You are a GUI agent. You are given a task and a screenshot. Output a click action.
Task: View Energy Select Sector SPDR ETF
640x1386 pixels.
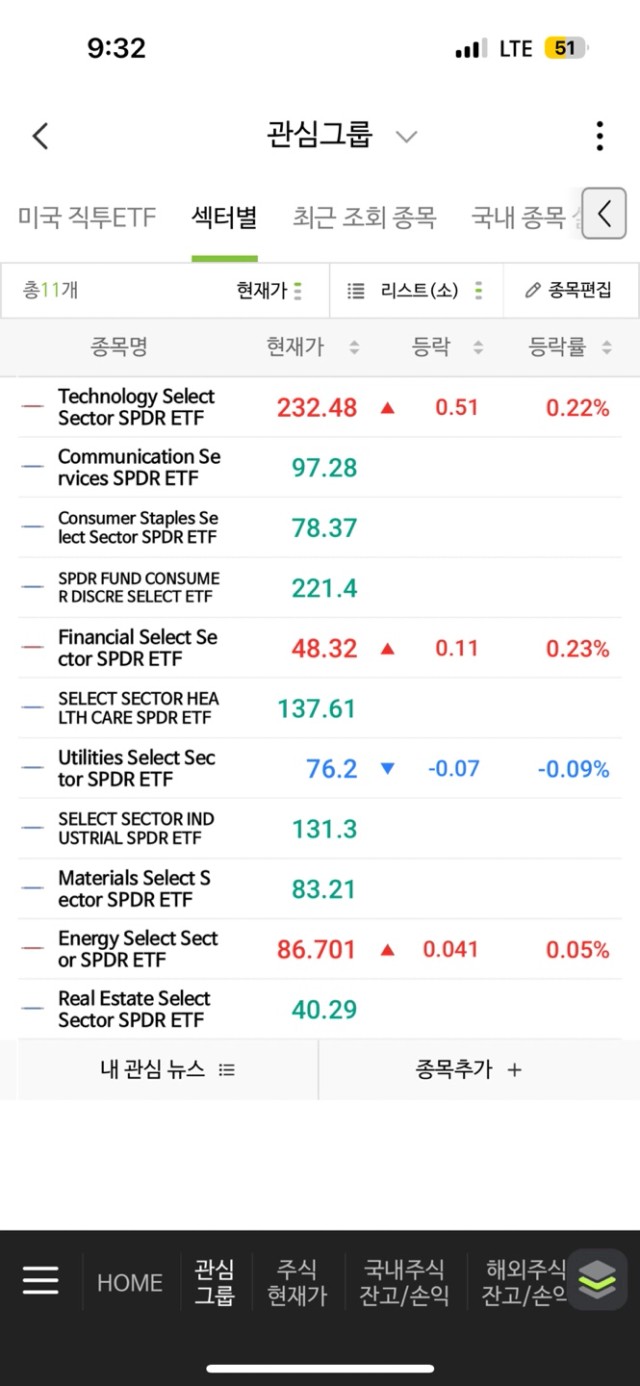[x=320, y=949]
